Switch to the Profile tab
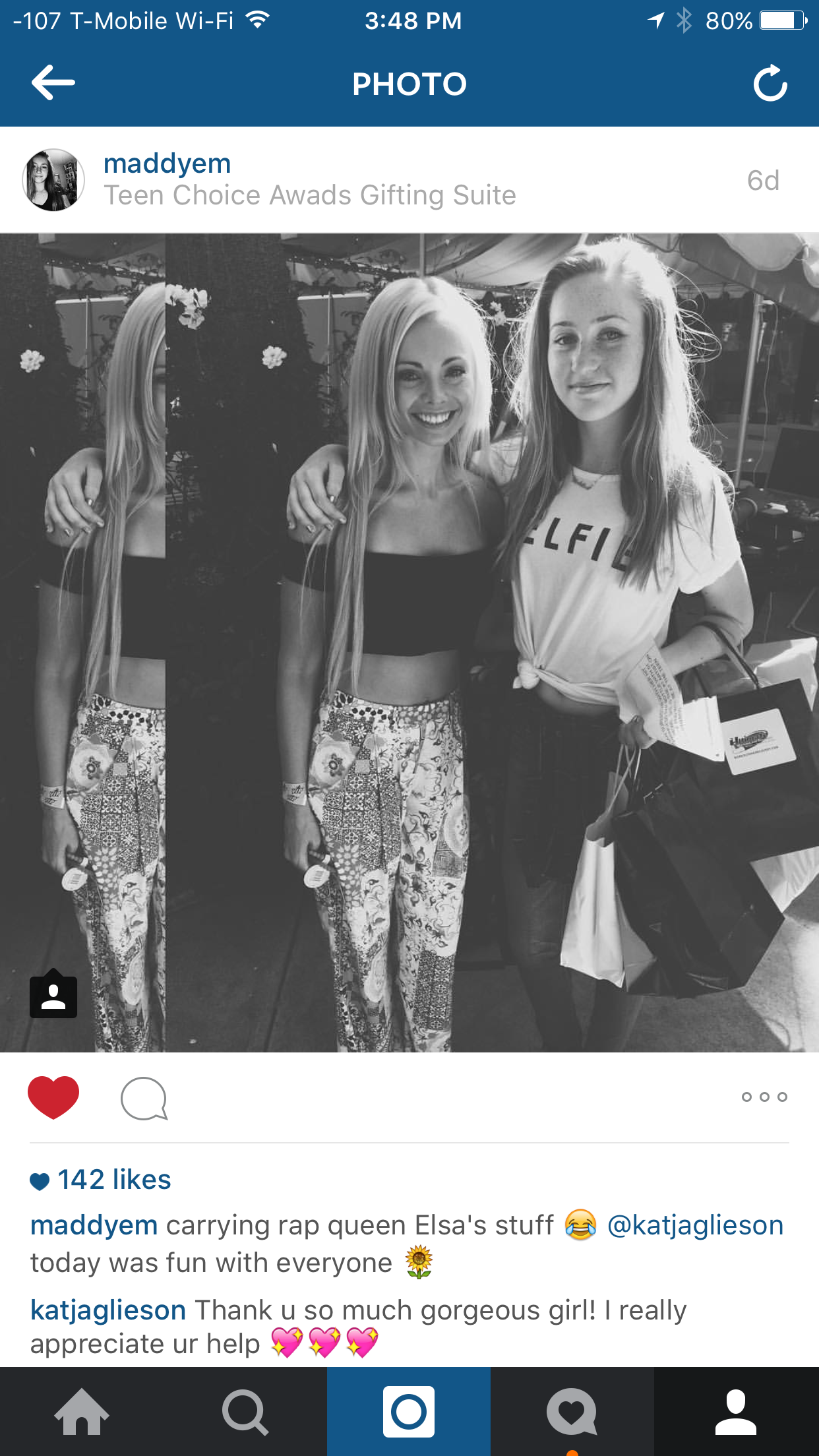 tap(736, 1411)
